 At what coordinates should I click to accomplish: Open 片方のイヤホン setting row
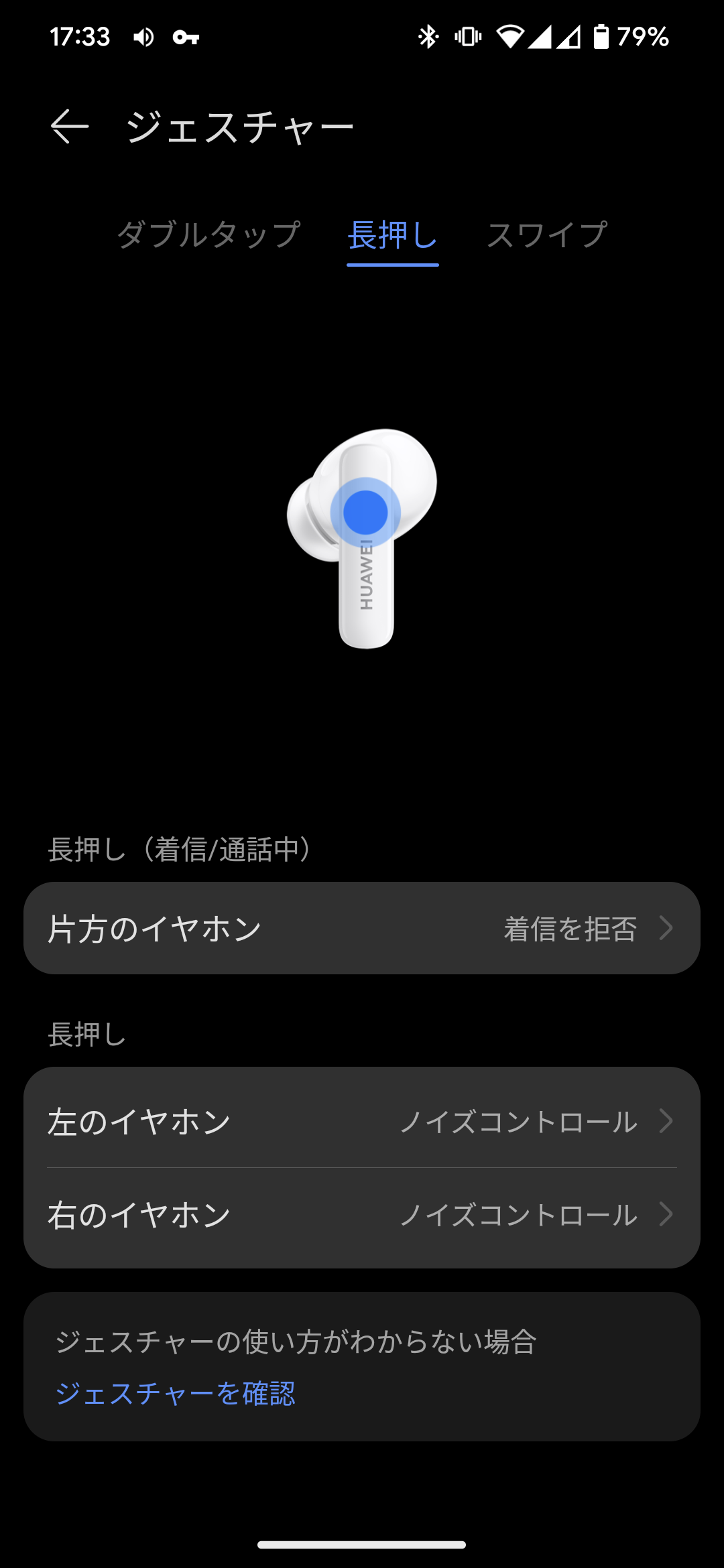click(362, 928)
